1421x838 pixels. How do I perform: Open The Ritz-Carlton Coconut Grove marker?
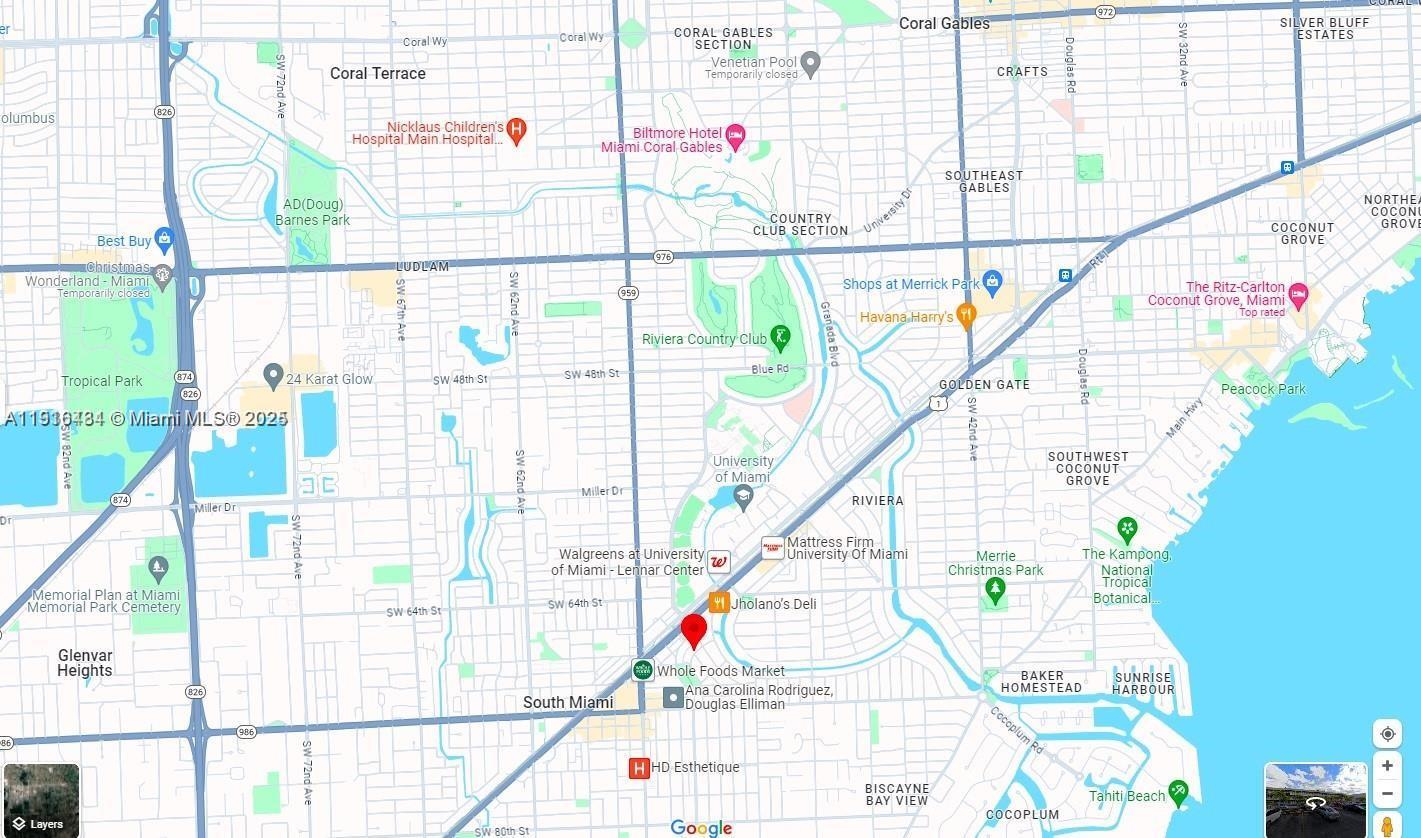coord(1298,294)
